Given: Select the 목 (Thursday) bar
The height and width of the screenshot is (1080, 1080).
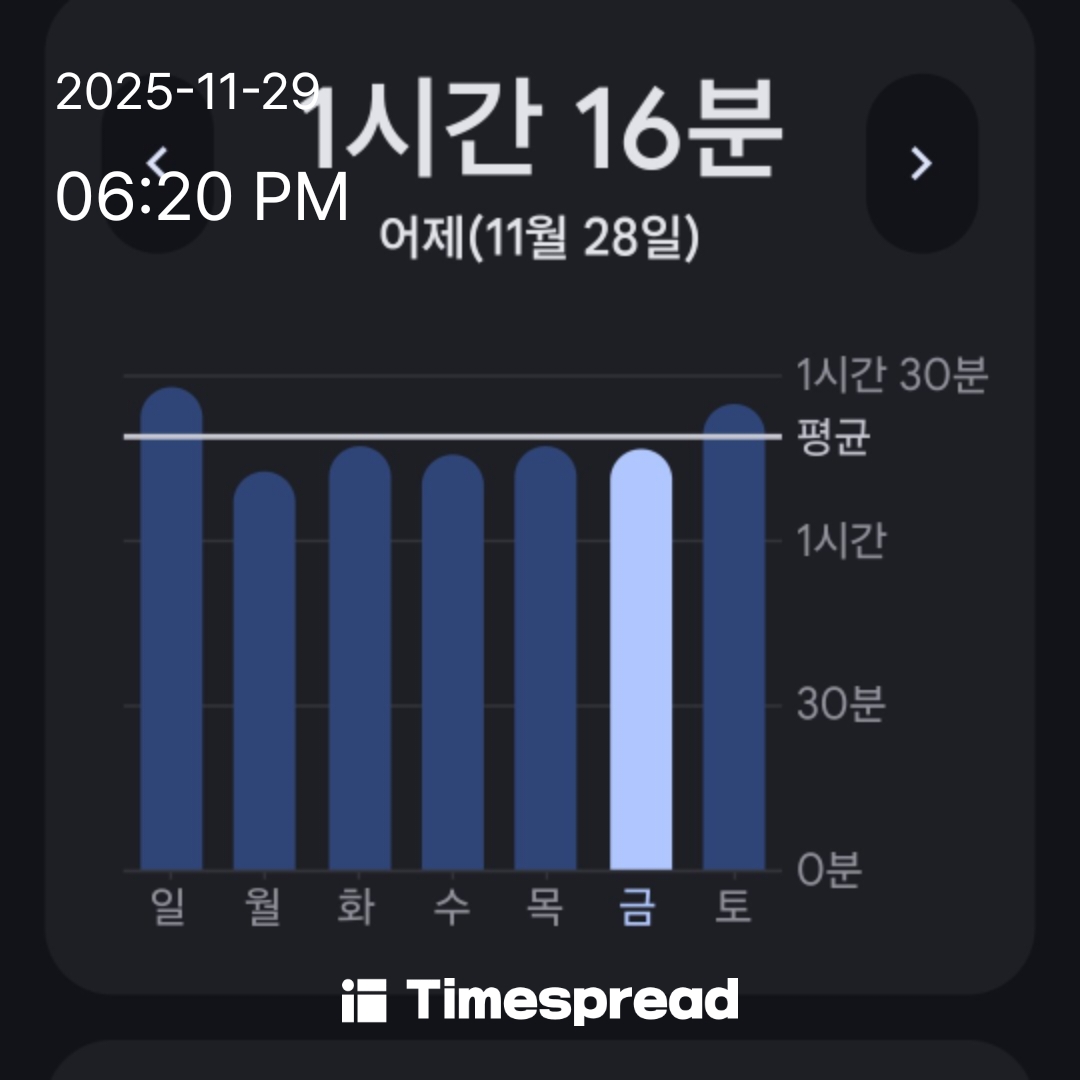Looking at the screenshot, I should point(546,660).
